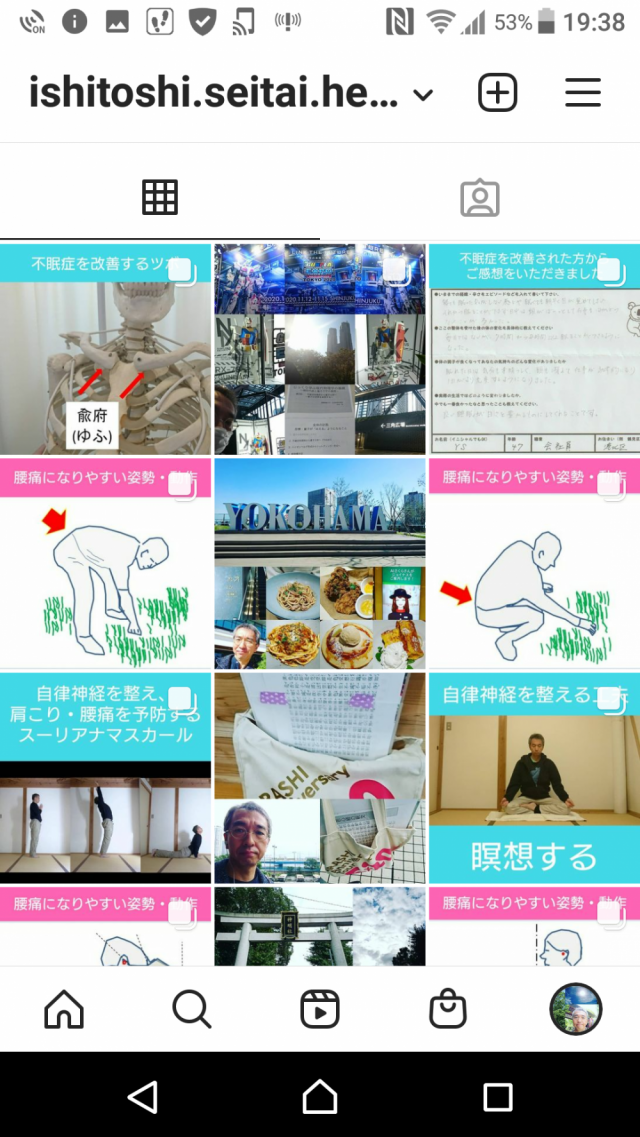Open the handwritten feedback form post

534,350
